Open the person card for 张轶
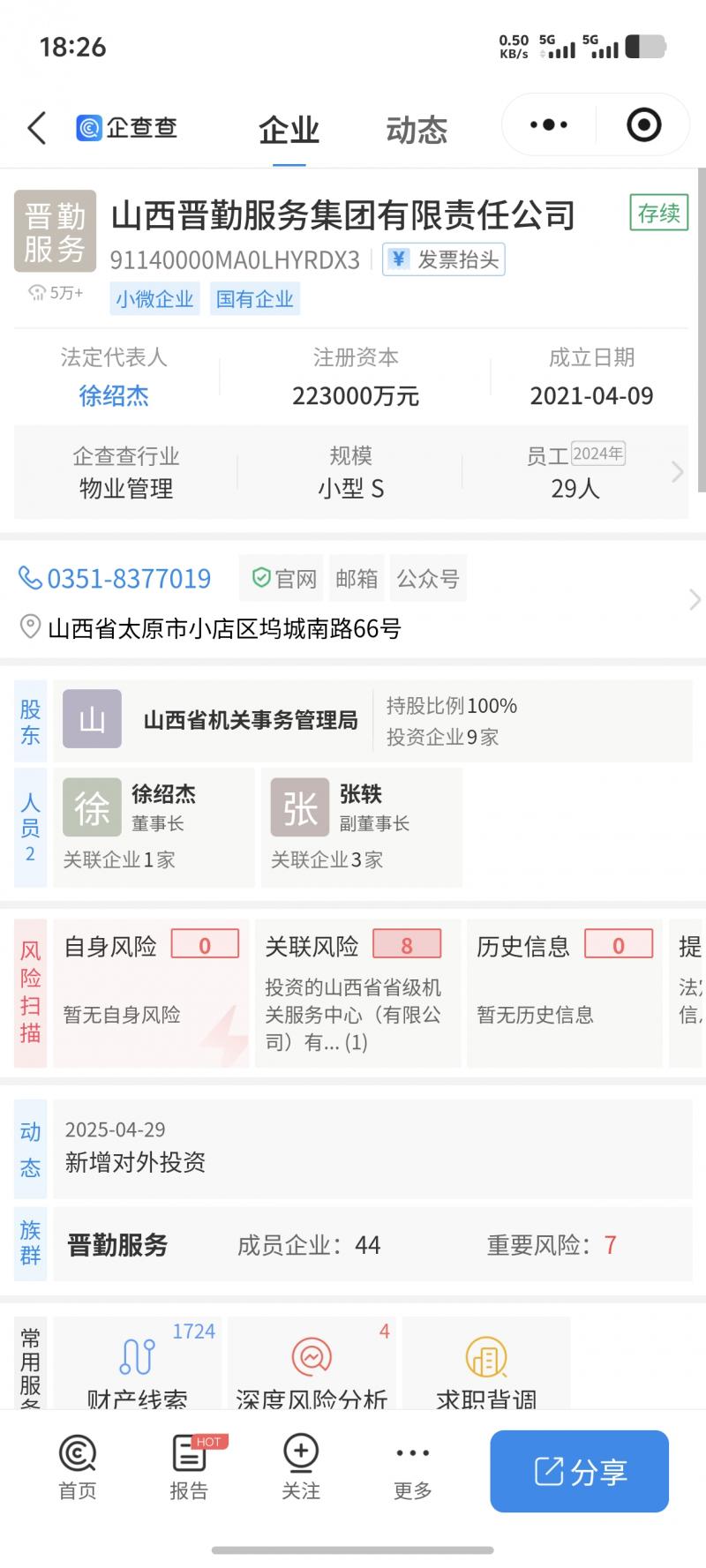706x1568 pixels. tap(366, 826)
